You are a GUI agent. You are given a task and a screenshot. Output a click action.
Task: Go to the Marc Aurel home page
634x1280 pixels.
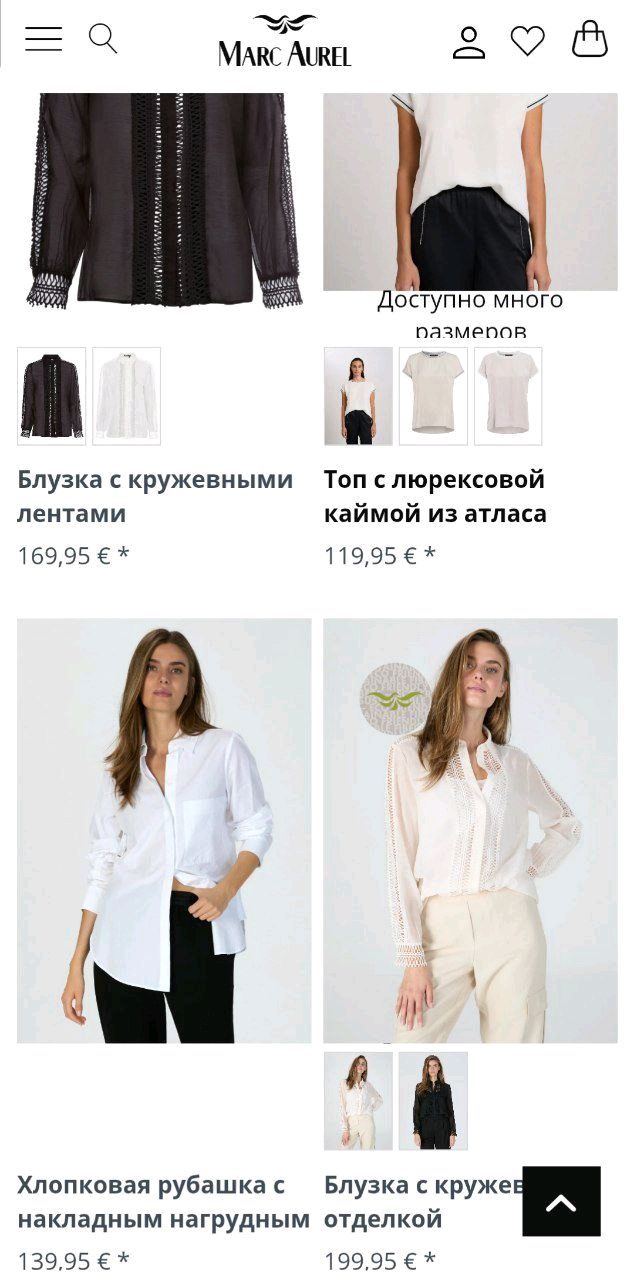coord(285,40)
